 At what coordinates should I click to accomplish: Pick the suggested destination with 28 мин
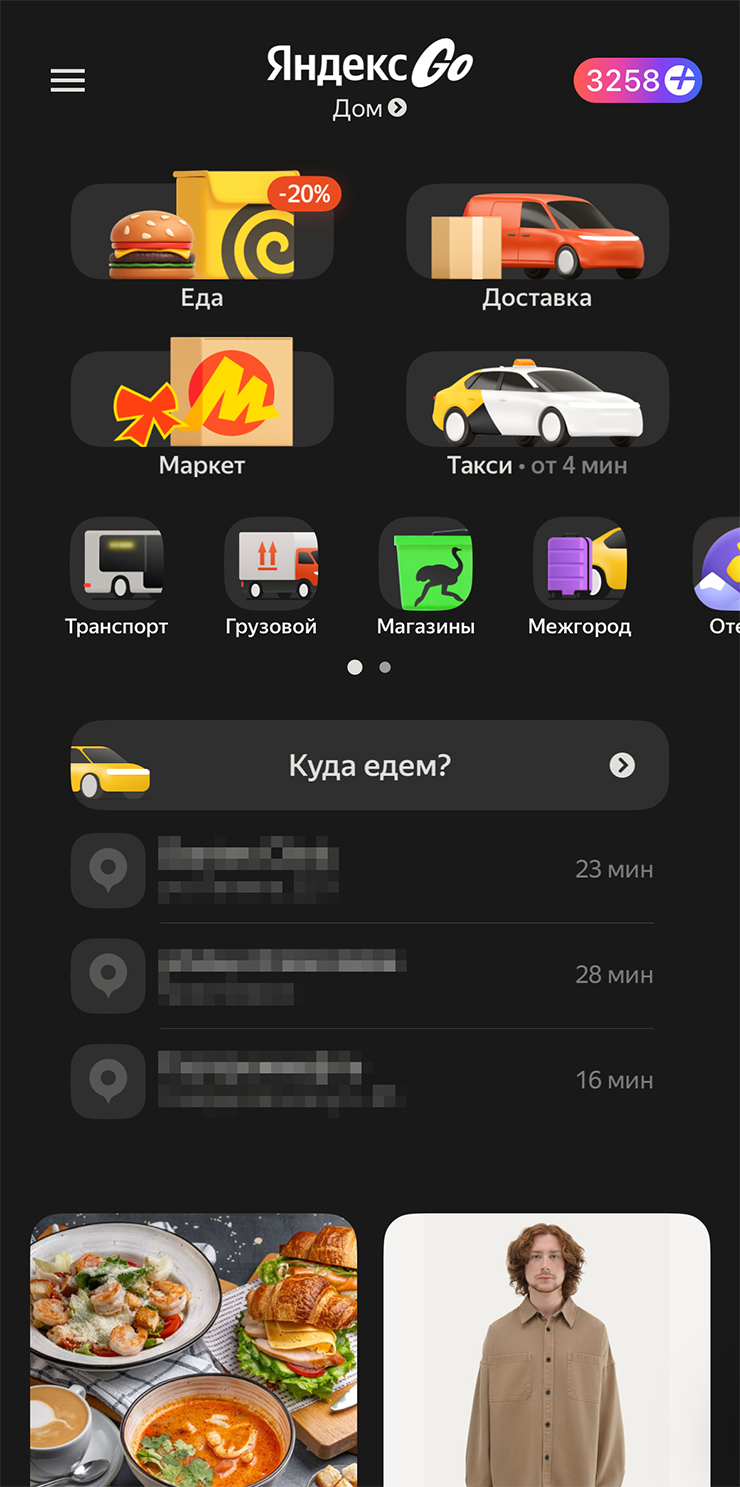(362, 975)
